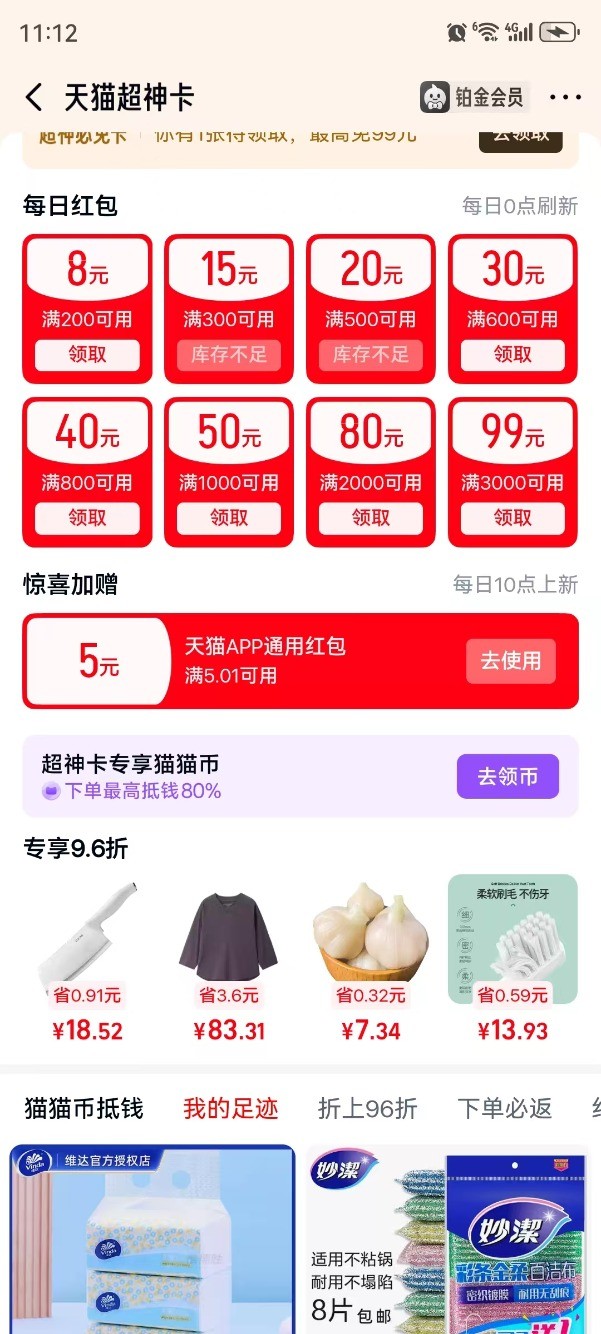Open the 下单必返 tab

(x=504, y=1108)
